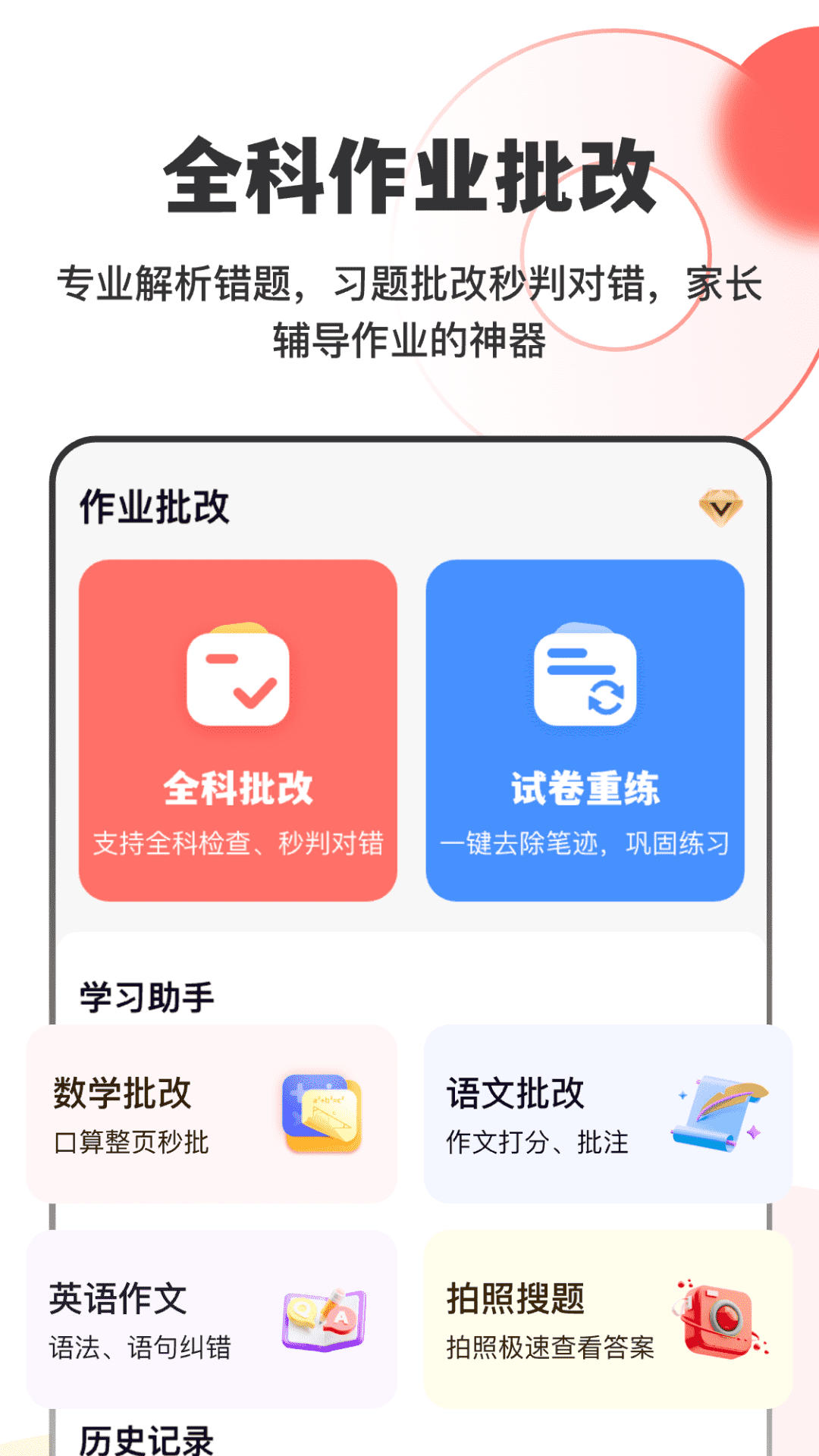Open the VIP gem icon
The width and height of the screenshot is (819, 1456).
click(722, 507)
